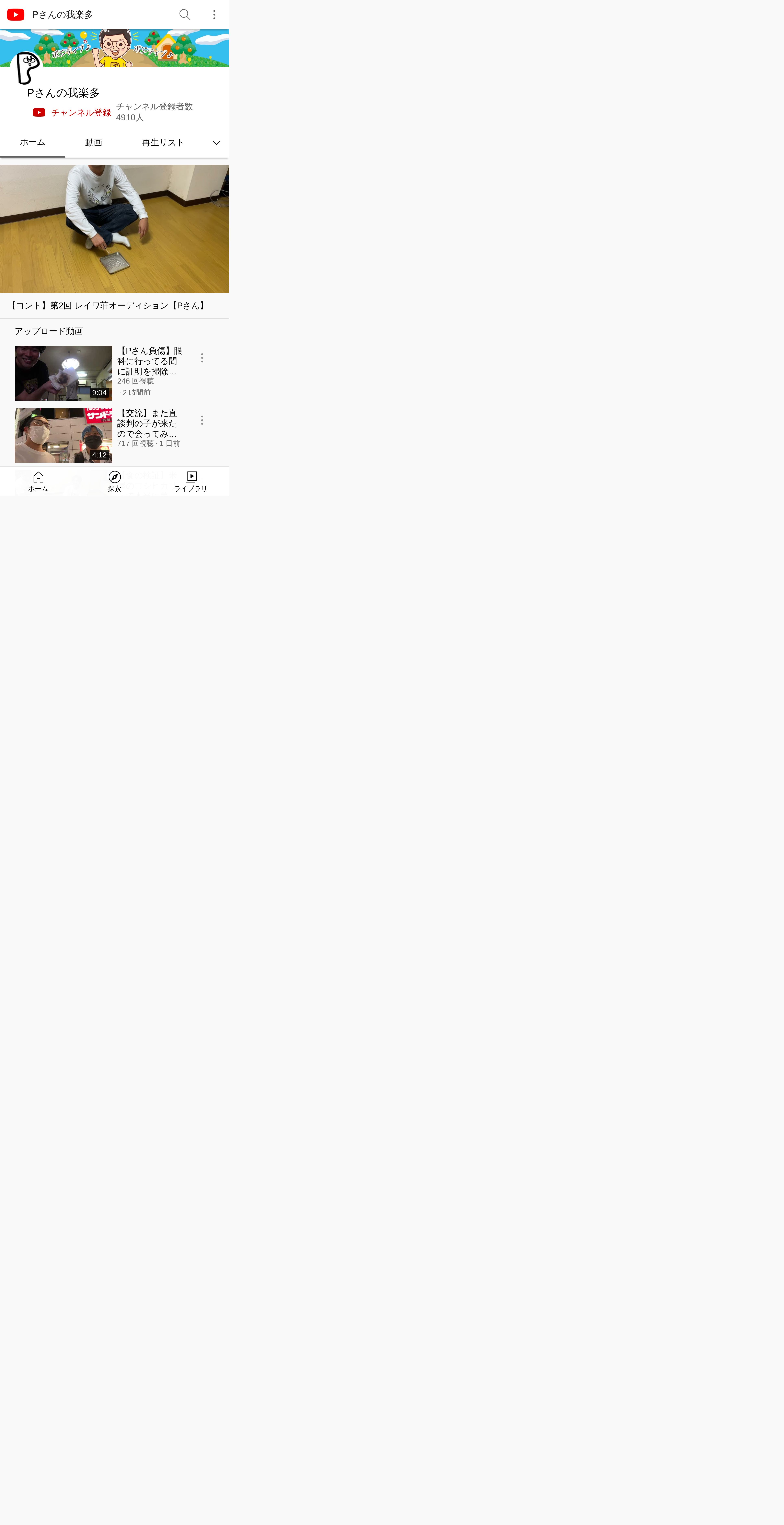This screenshot has width=784, height=1525.
Task: Open the 【交流】また直談判の子 video
Action: click(x=63, y=435)
